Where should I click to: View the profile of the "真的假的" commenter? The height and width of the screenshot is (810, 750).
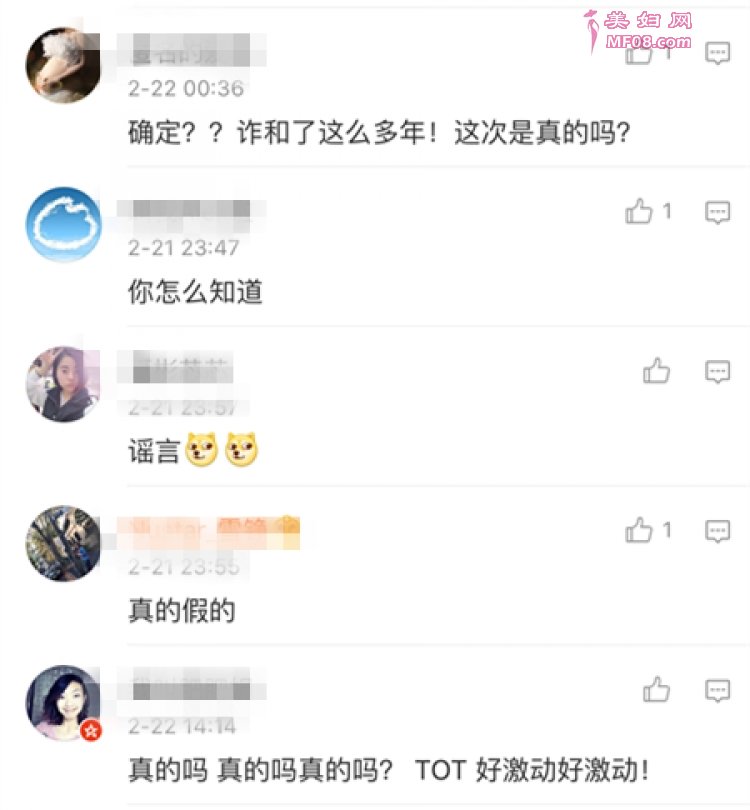click(63, 543)
